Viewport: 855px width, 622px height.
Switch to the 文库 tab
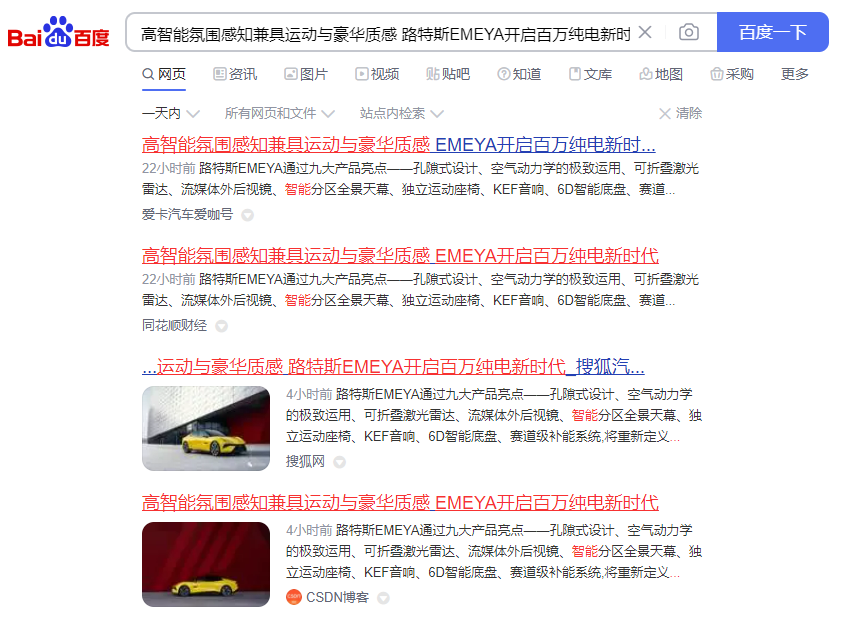[590, 74]
